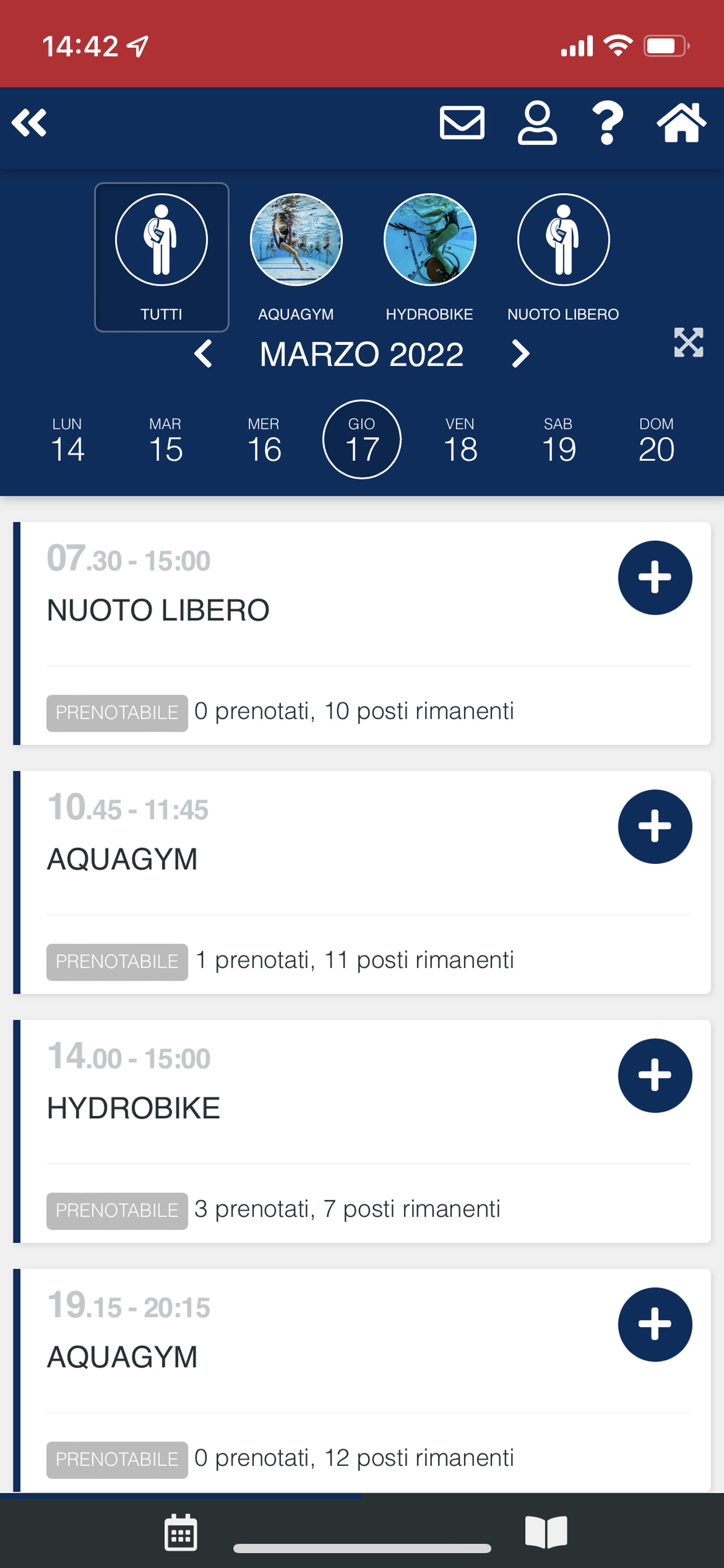724x1568 pixels.
Task: Open the messages envelope icon
Action: click(x=462, y=123)
